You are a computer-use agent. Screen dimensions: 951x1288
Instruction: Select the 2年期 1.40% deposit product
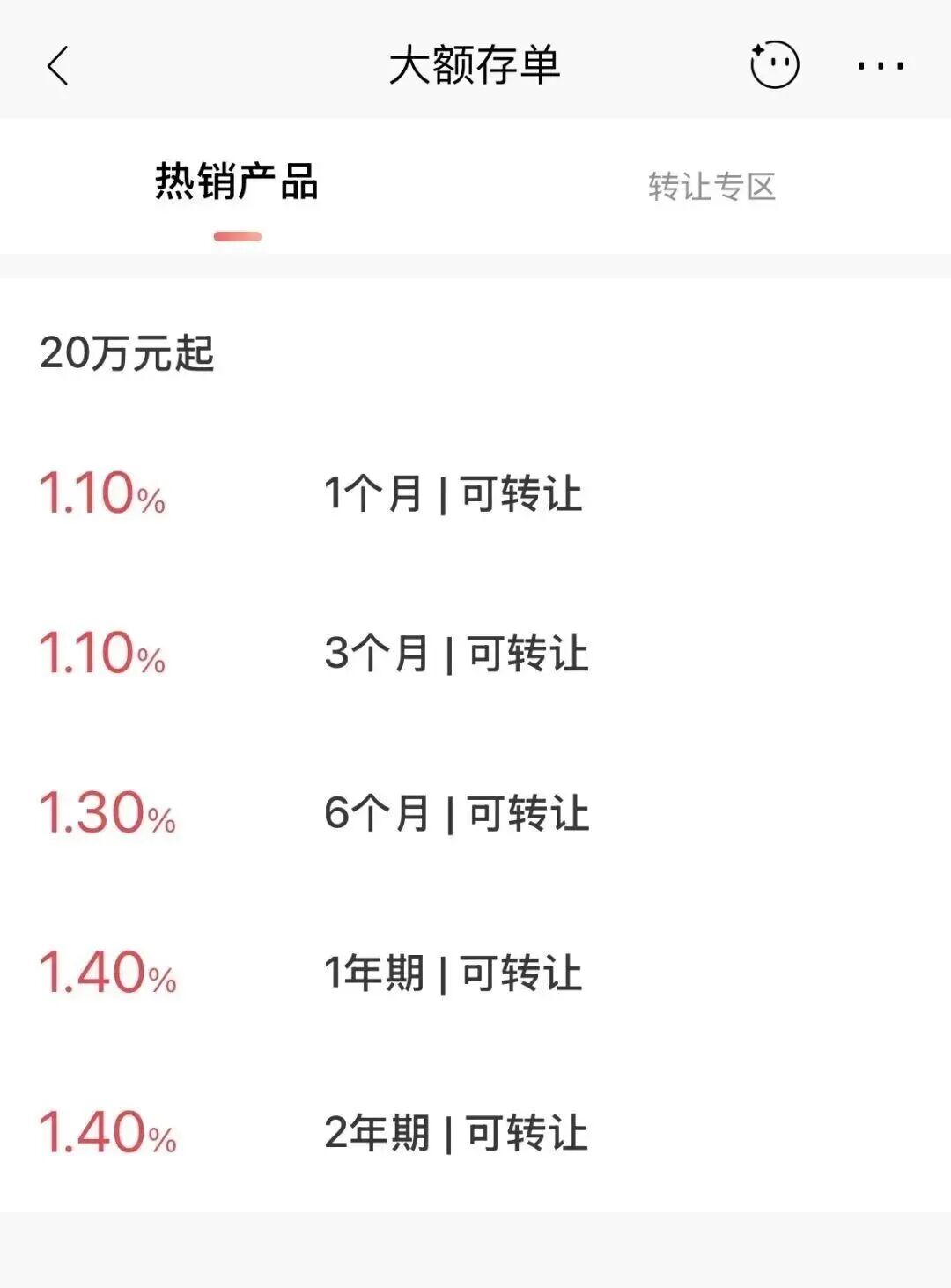[x=455, y=1133]
